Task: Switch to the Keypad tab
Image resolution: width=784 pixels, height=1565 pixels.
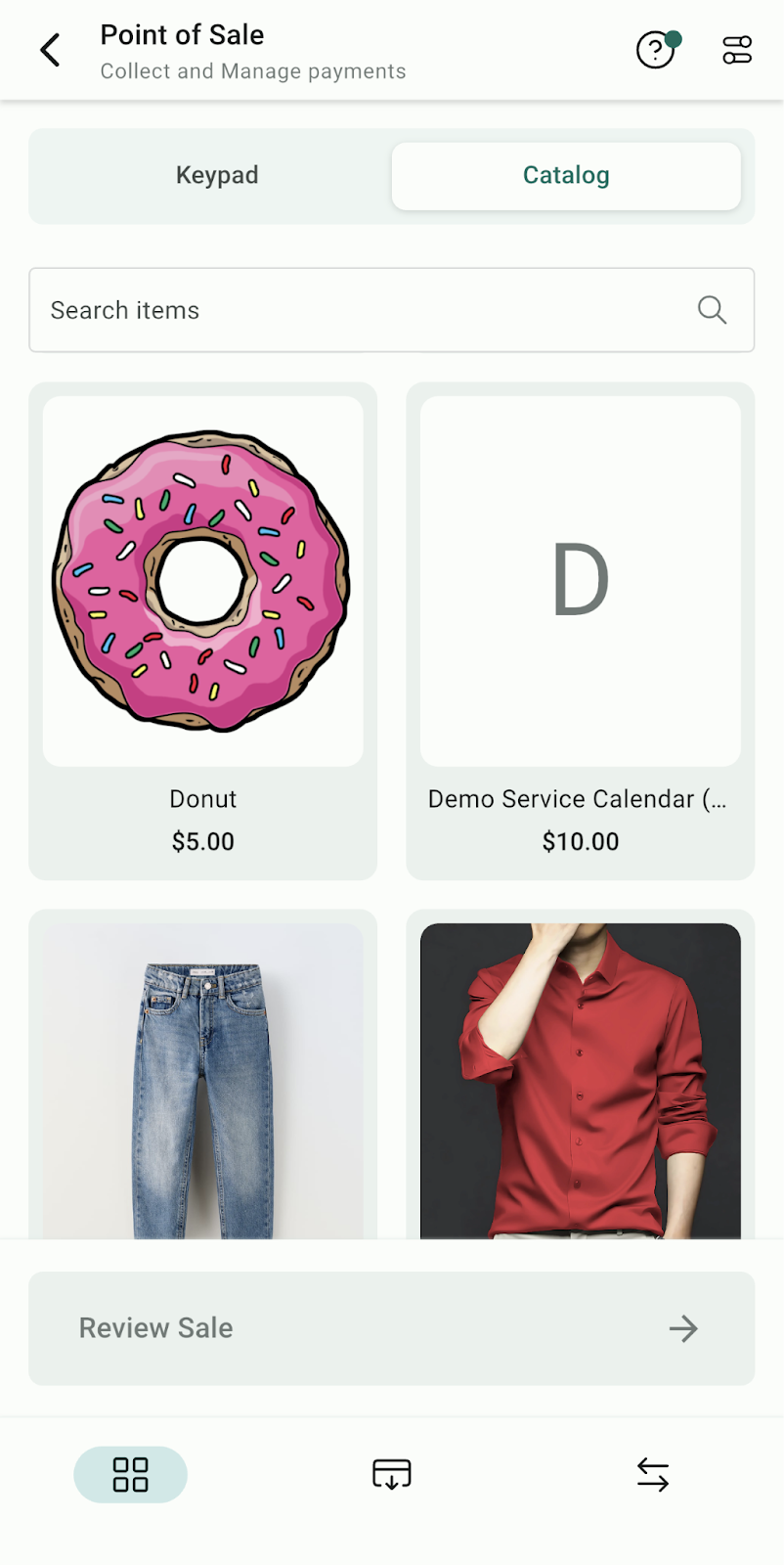Action: 217,176
